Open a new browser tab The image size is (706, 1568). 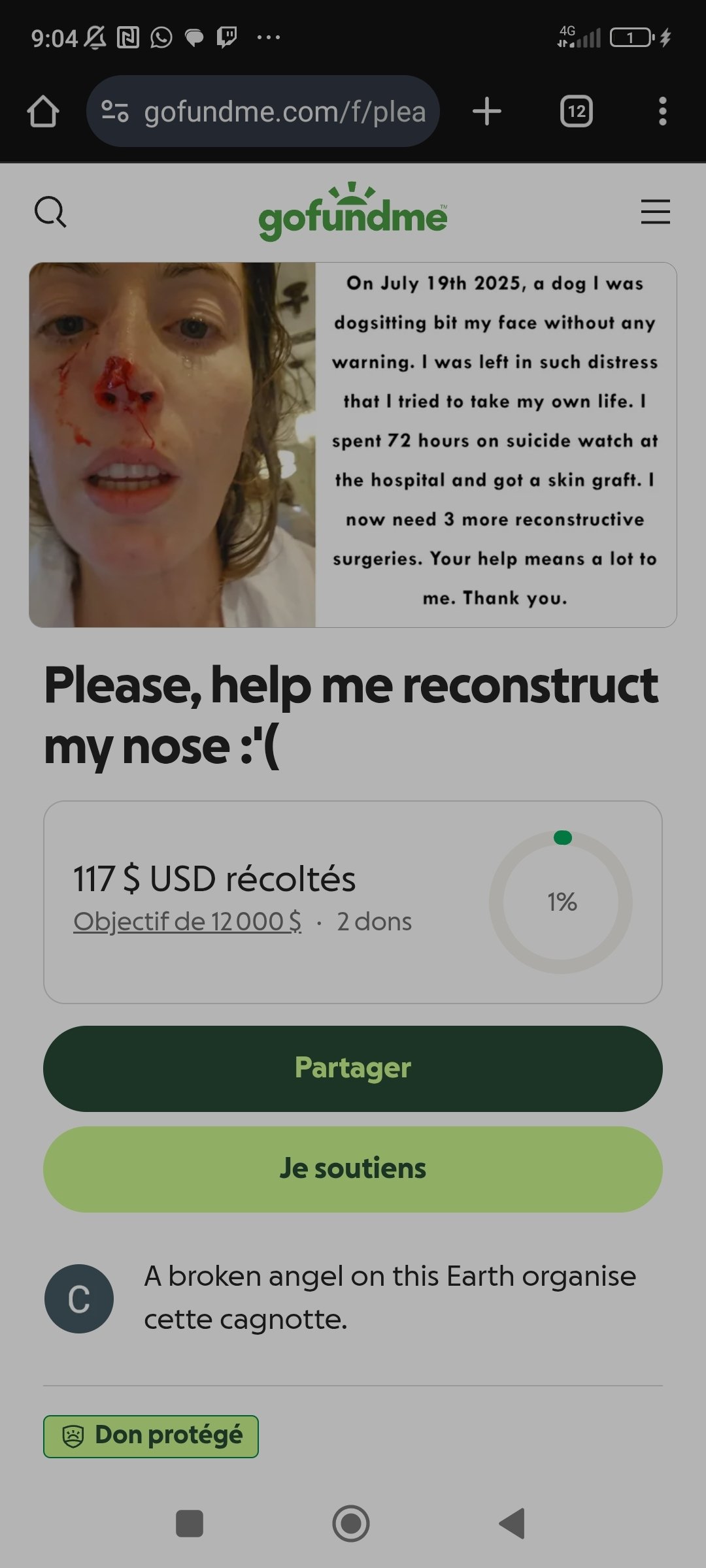tap(487, 111)
